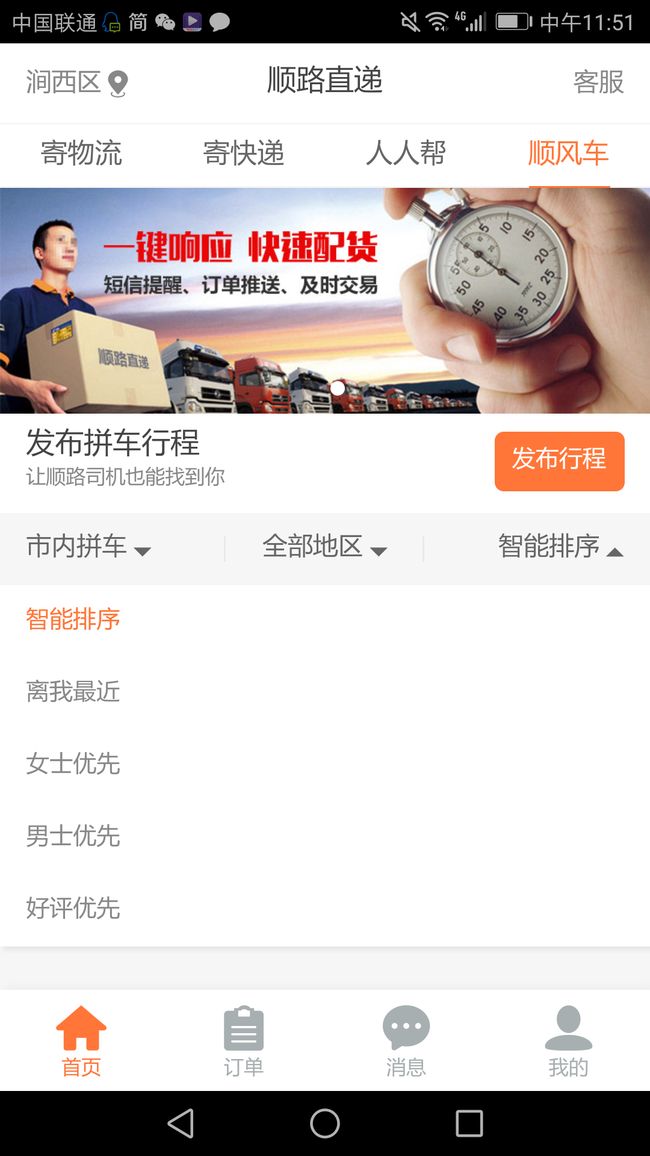Image resolution: width=650 pixels, height=1156 pixels.
Task: Switch to the 寄物流 tab
Action: pos(81,153)
